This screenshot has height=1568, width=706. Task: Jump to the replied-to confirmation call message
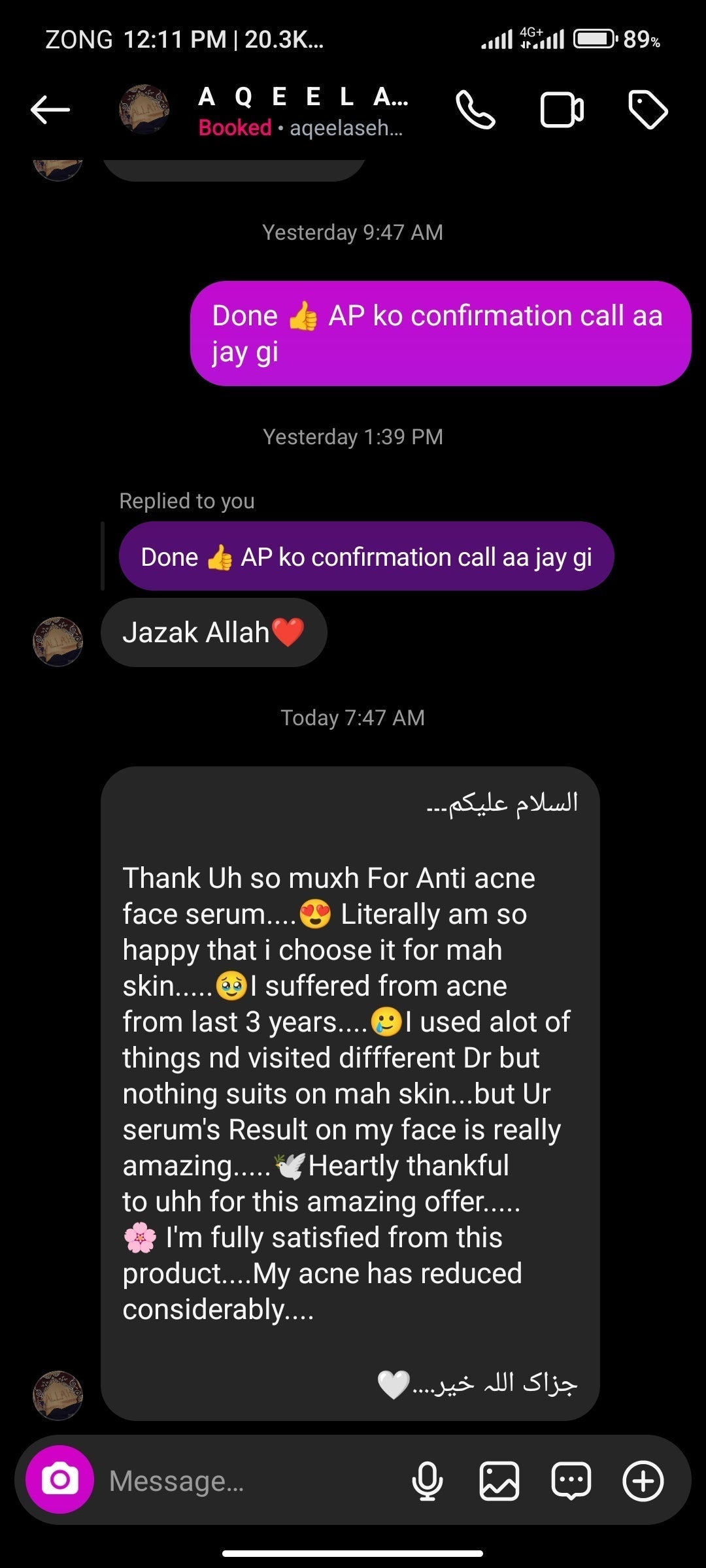coord(366,557)
